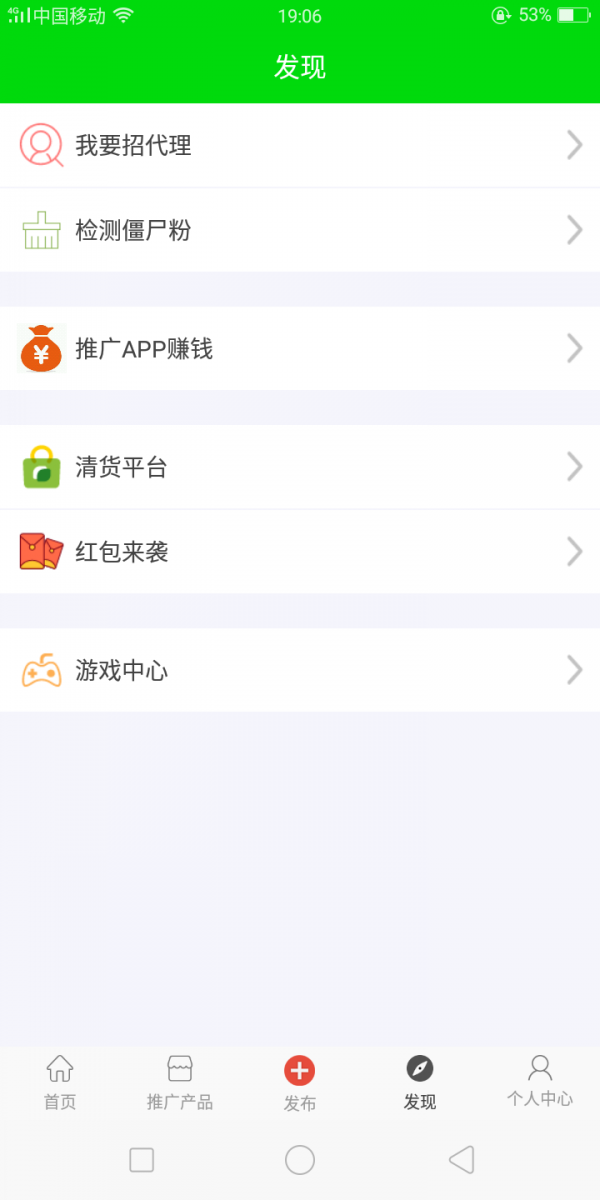Open 红包来袭 row
The height and width of the screenshot is (1200, 600).
[x=300, y=552]
